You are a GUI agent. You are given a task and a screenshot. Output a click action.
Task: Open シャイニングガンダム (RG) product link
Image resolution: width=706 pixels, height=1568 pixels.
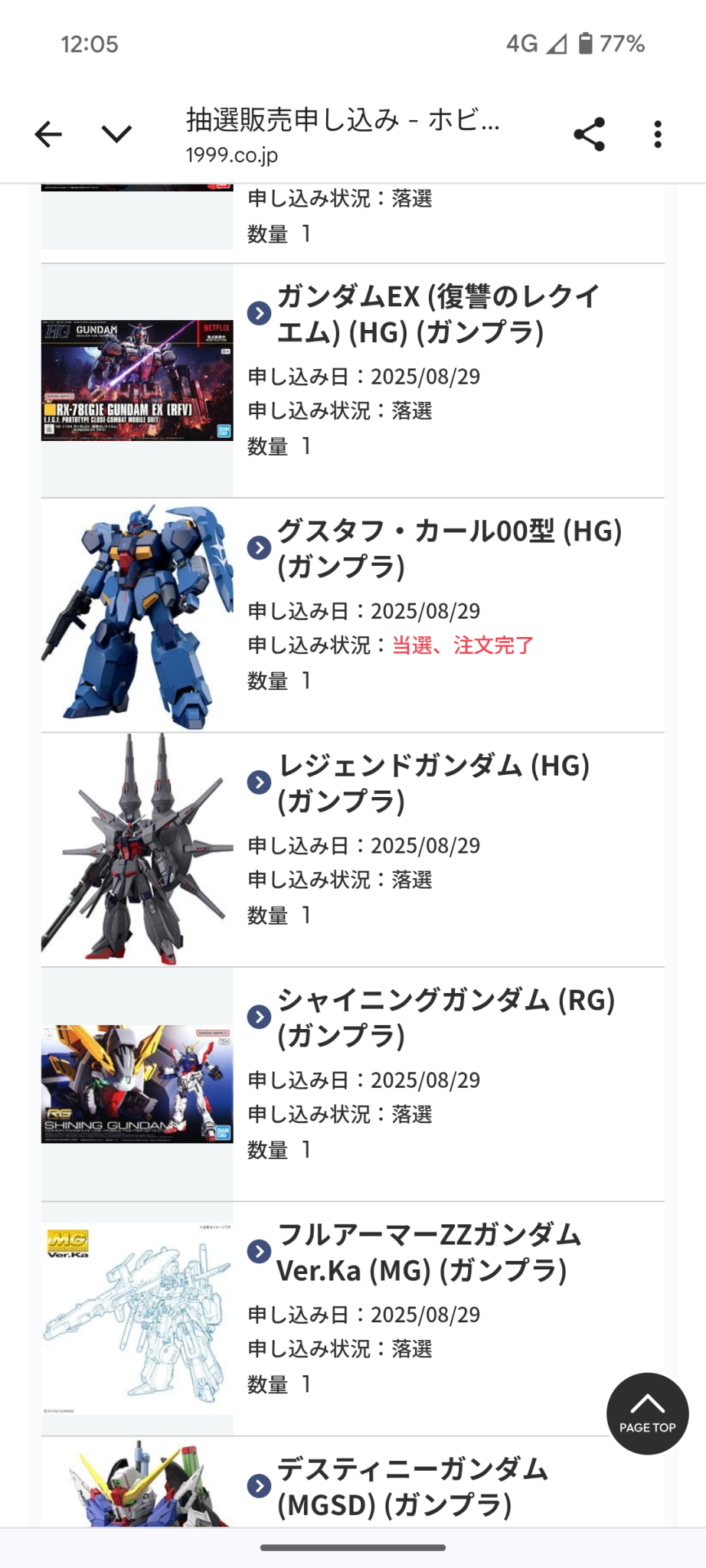click(446, 1017)
